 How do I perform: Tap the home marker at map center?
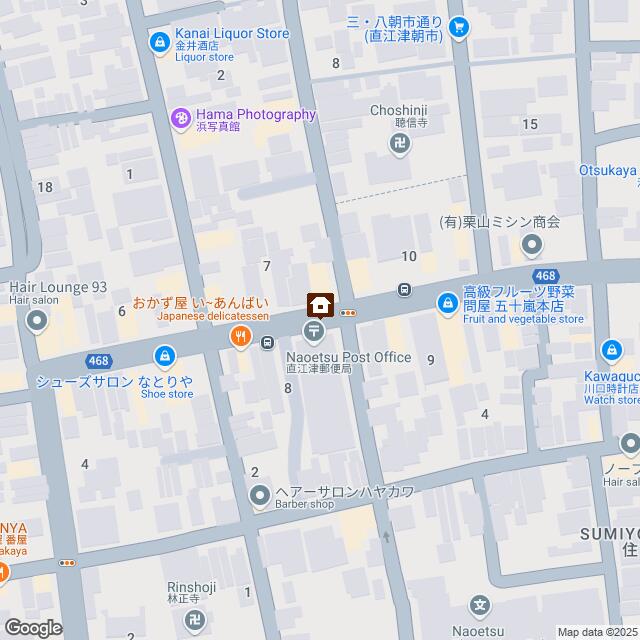[x=320, y=305]
